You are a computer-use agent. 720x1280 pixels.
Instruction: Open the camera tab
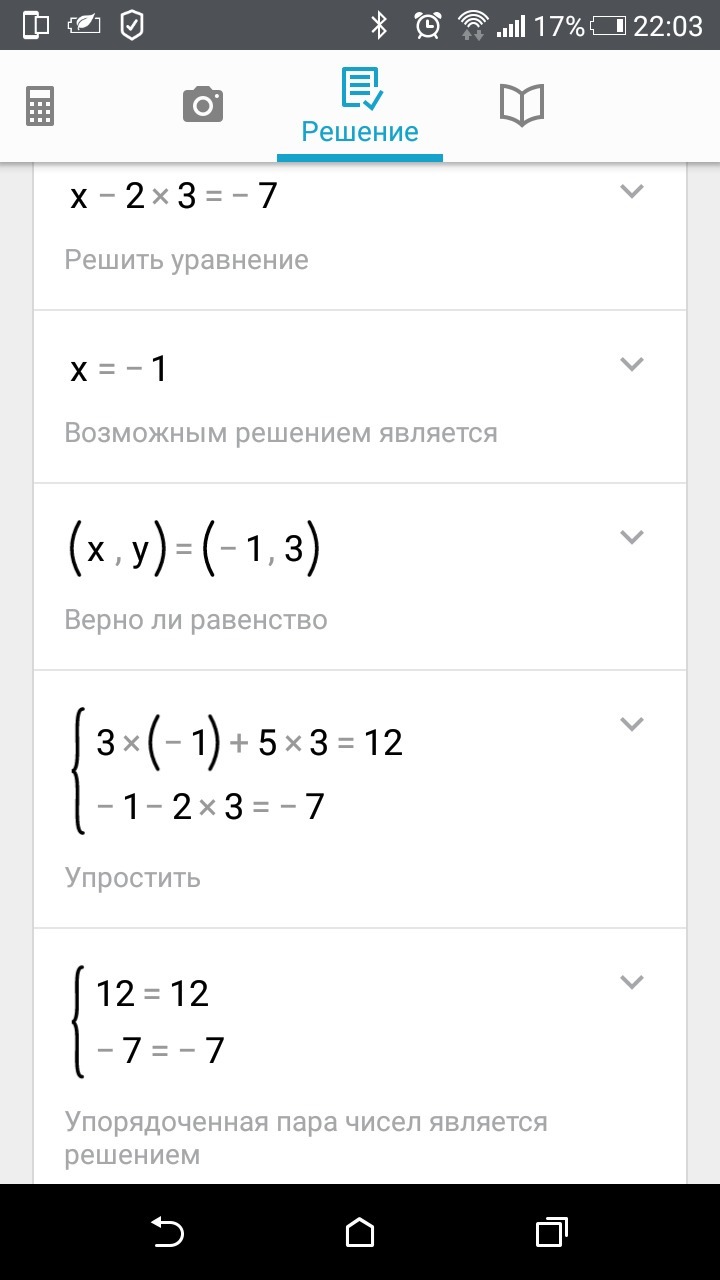click(x=203, y=104)
